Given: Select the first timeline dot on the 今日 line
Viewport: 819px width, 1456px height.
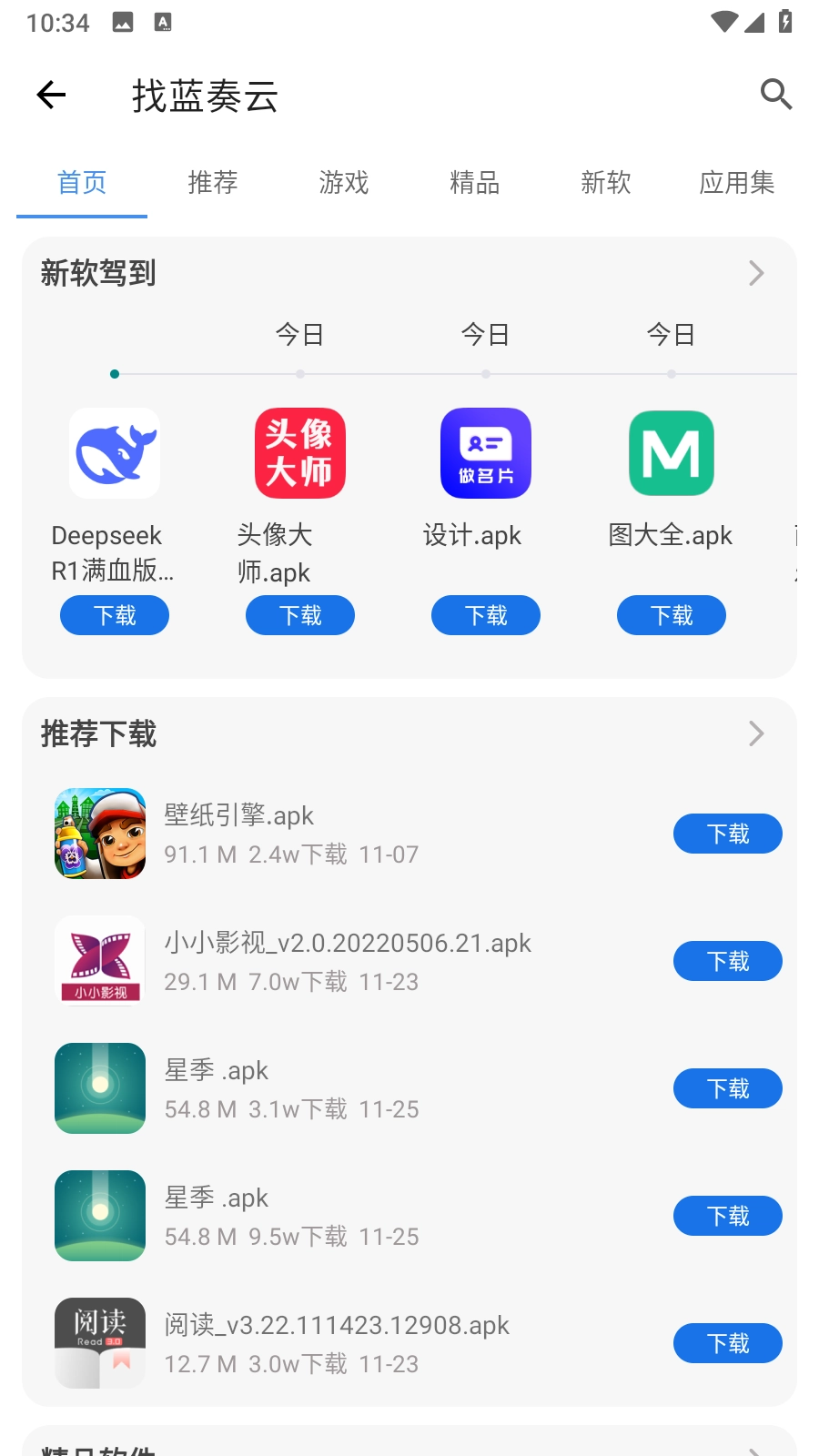Looking at the screenshot, I should [x=115, y=373].
